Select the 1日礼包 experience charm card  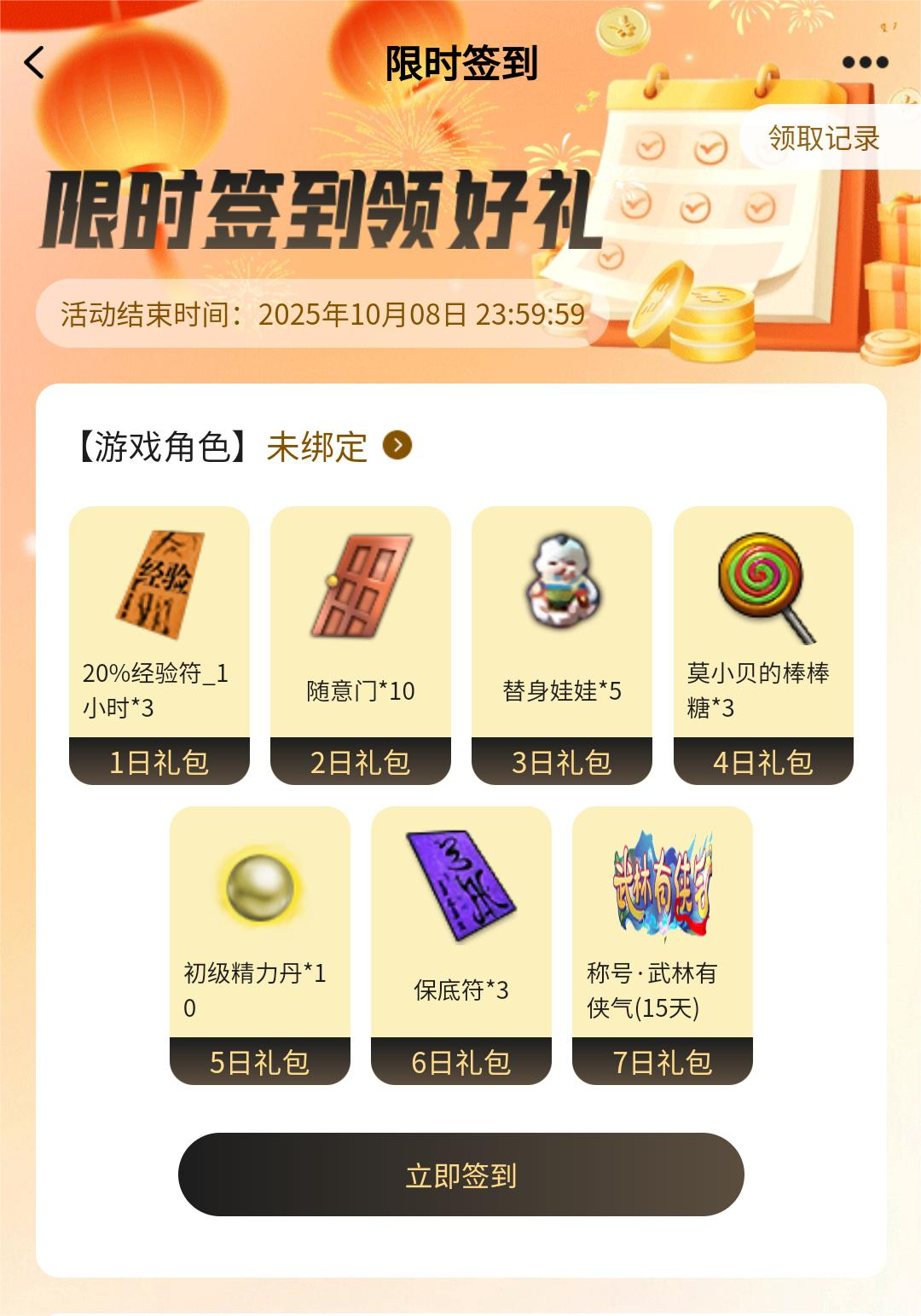point(159,645)
